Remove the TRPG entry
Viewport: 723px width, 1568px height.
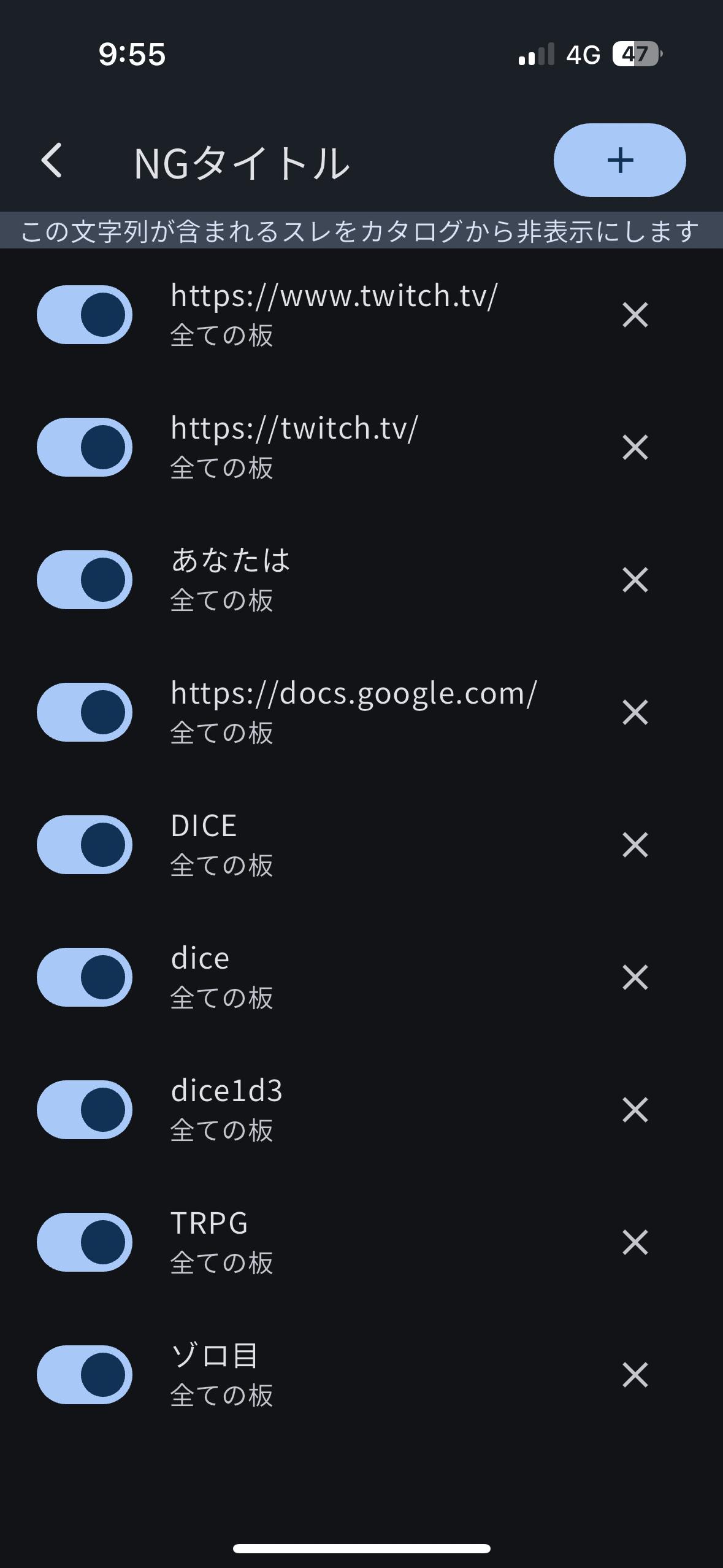[635, 1242]
